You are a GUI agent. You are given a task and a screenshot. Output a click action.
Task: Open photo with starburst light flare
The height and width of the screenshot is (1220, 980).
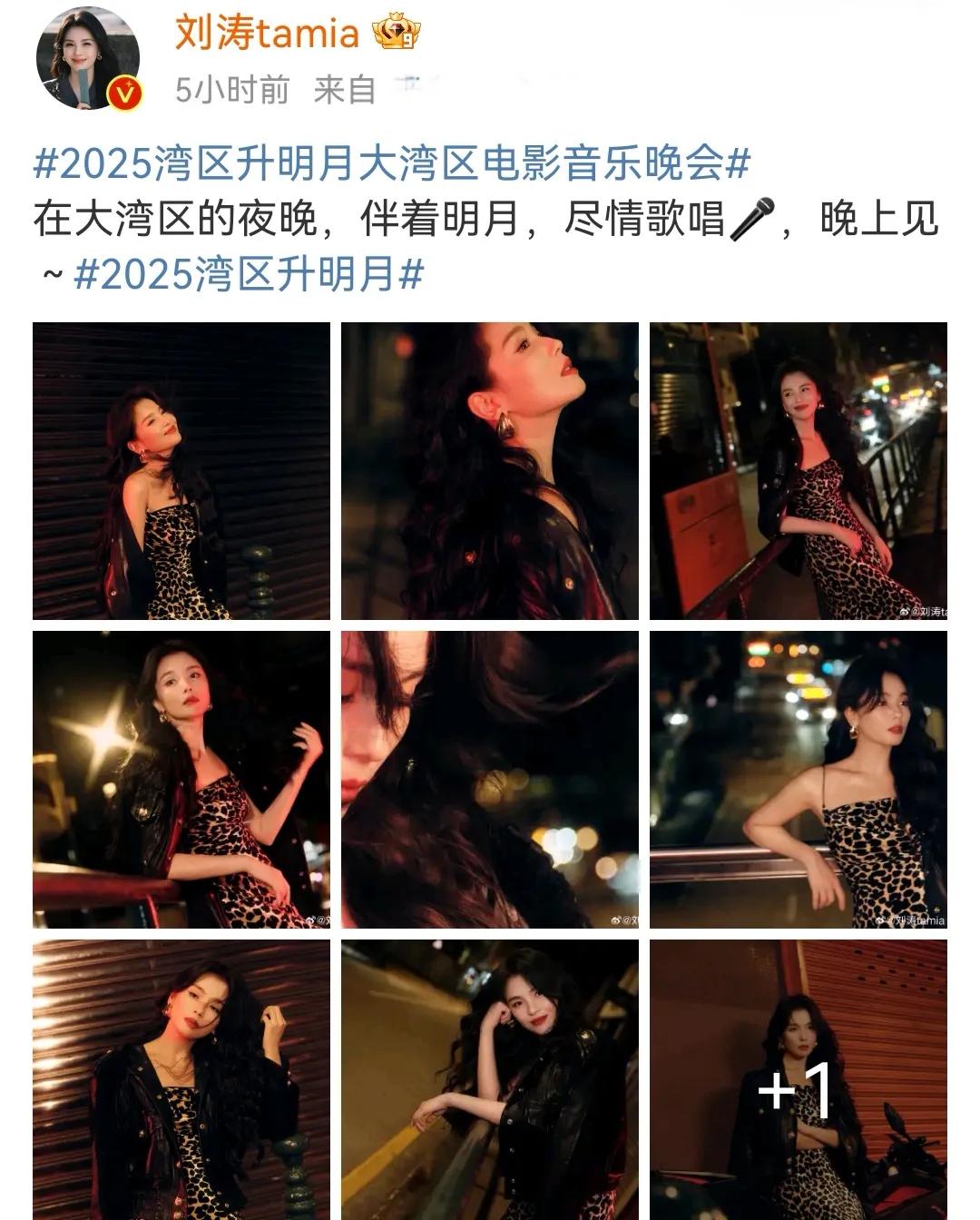(181, 779)
